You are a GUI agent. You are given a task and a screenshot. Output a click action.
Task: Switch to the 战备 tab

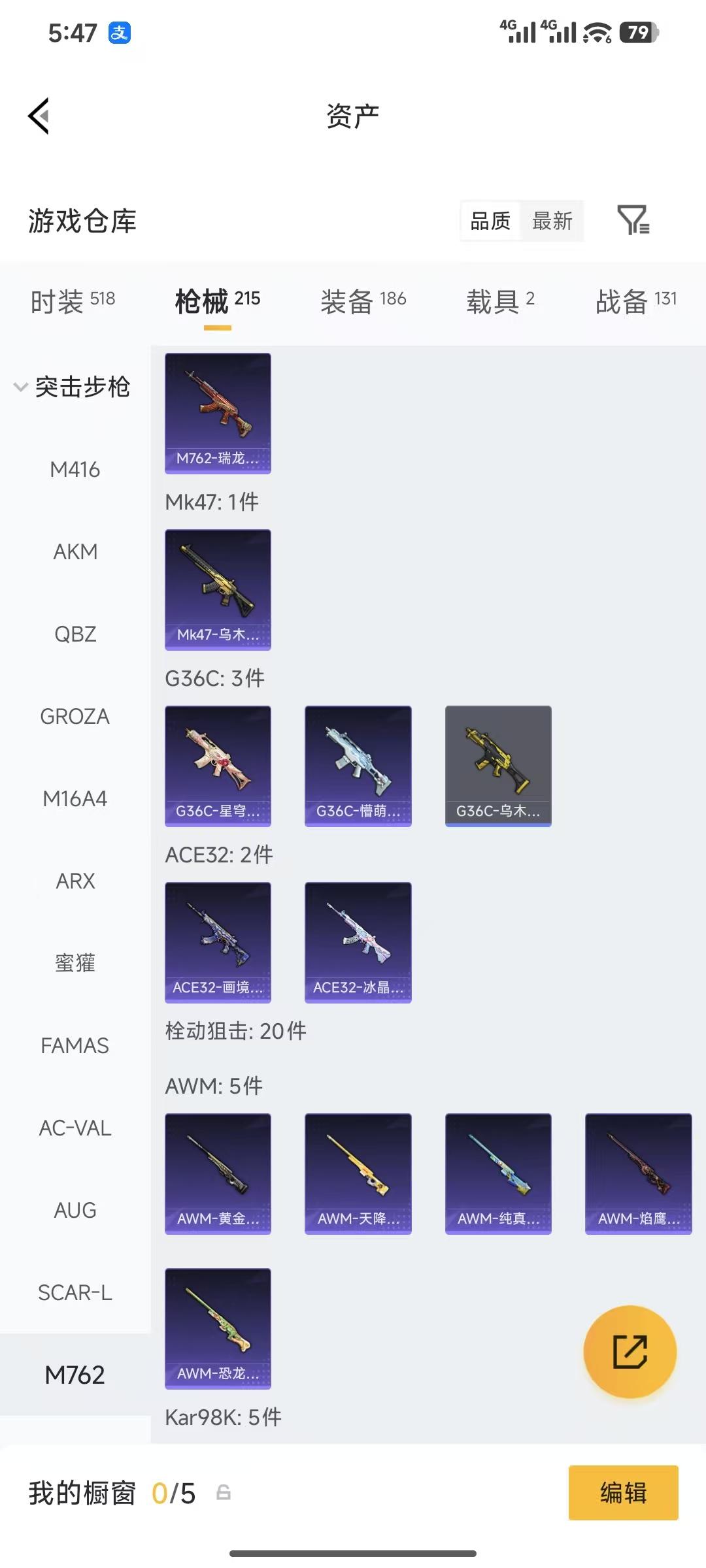pos(635,301)
